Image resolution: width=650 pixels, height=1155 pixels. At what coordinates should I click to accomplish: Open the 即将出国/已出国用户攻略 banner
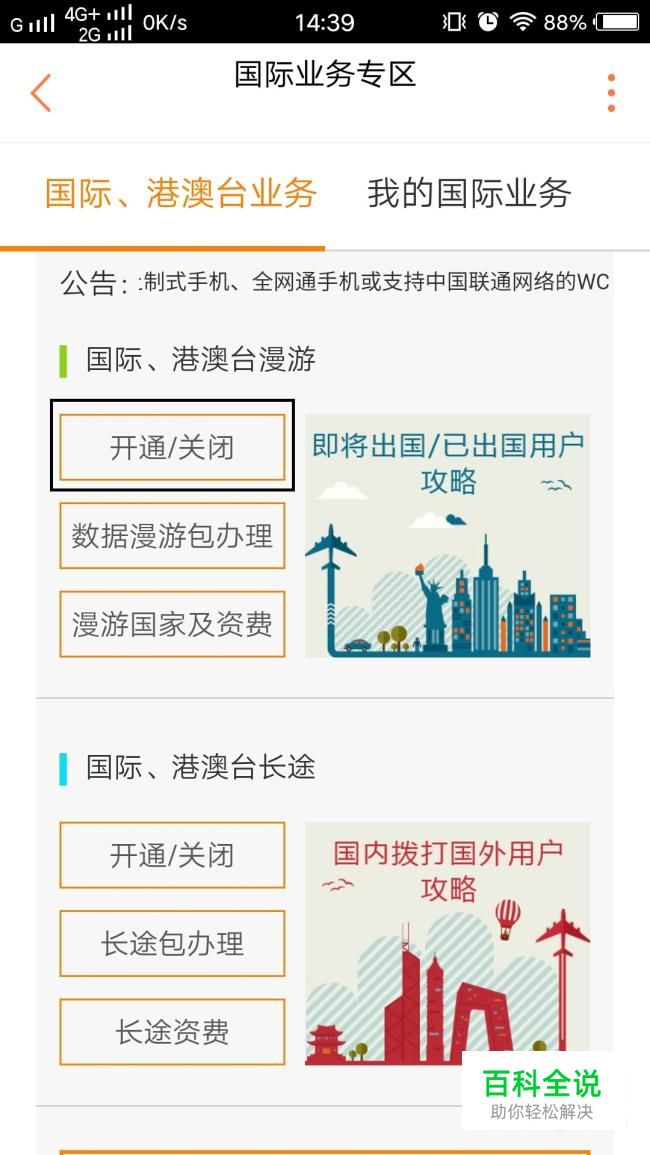coord(447,536)
